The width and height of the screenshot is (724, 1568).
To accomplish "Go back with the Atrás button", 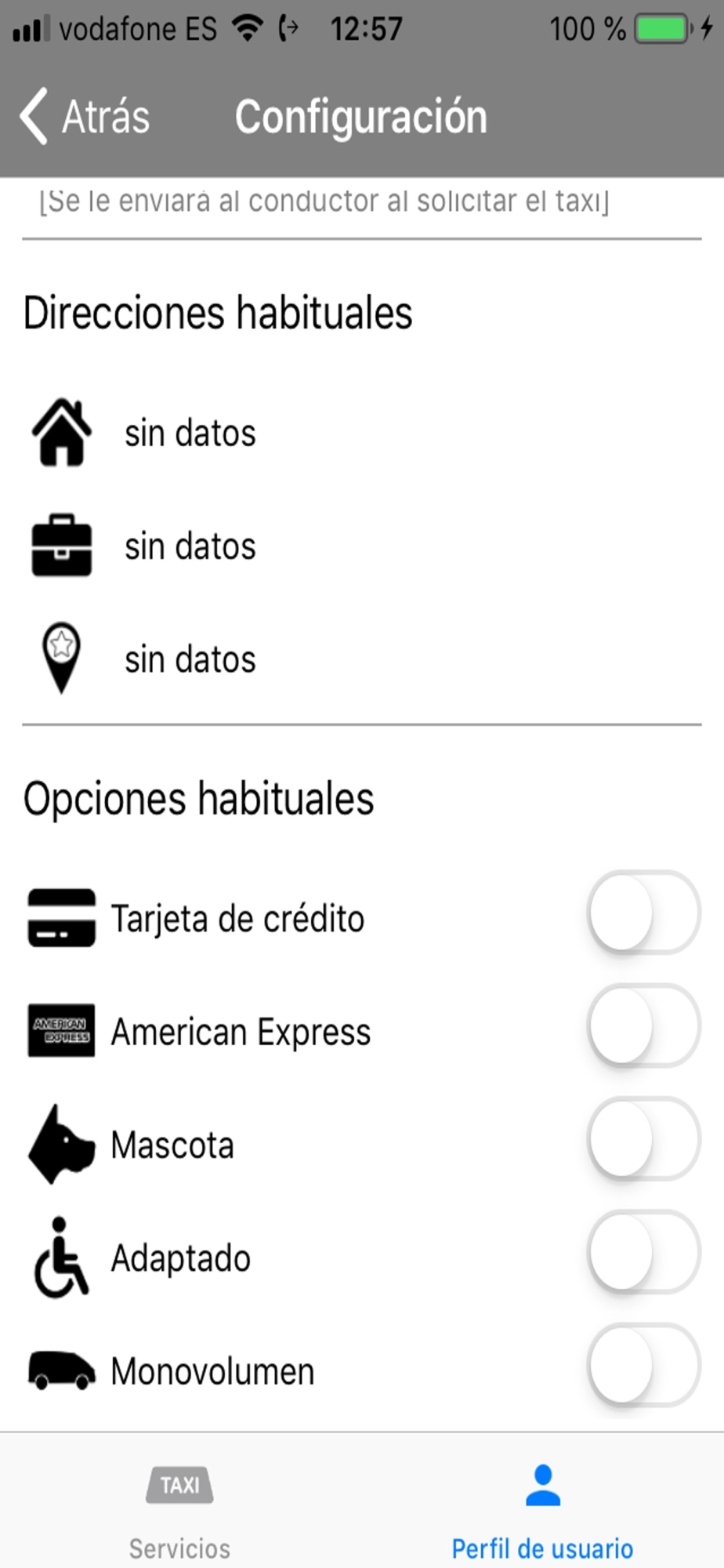I will pyautogui.click(x=85, y=117).
